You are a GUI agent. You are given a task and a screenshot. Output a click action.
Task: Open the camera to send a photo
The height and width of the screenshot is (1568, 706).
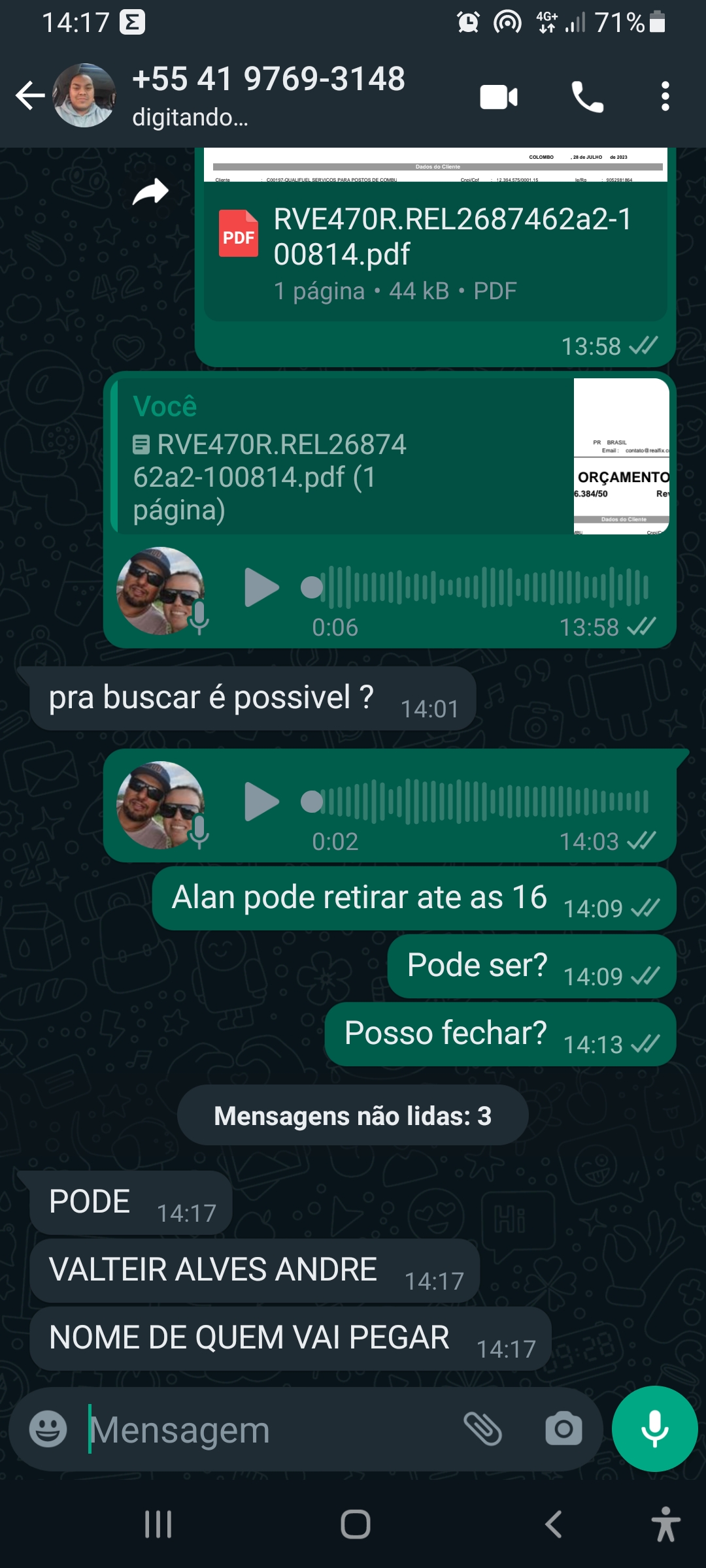[x=563, y=1429]
